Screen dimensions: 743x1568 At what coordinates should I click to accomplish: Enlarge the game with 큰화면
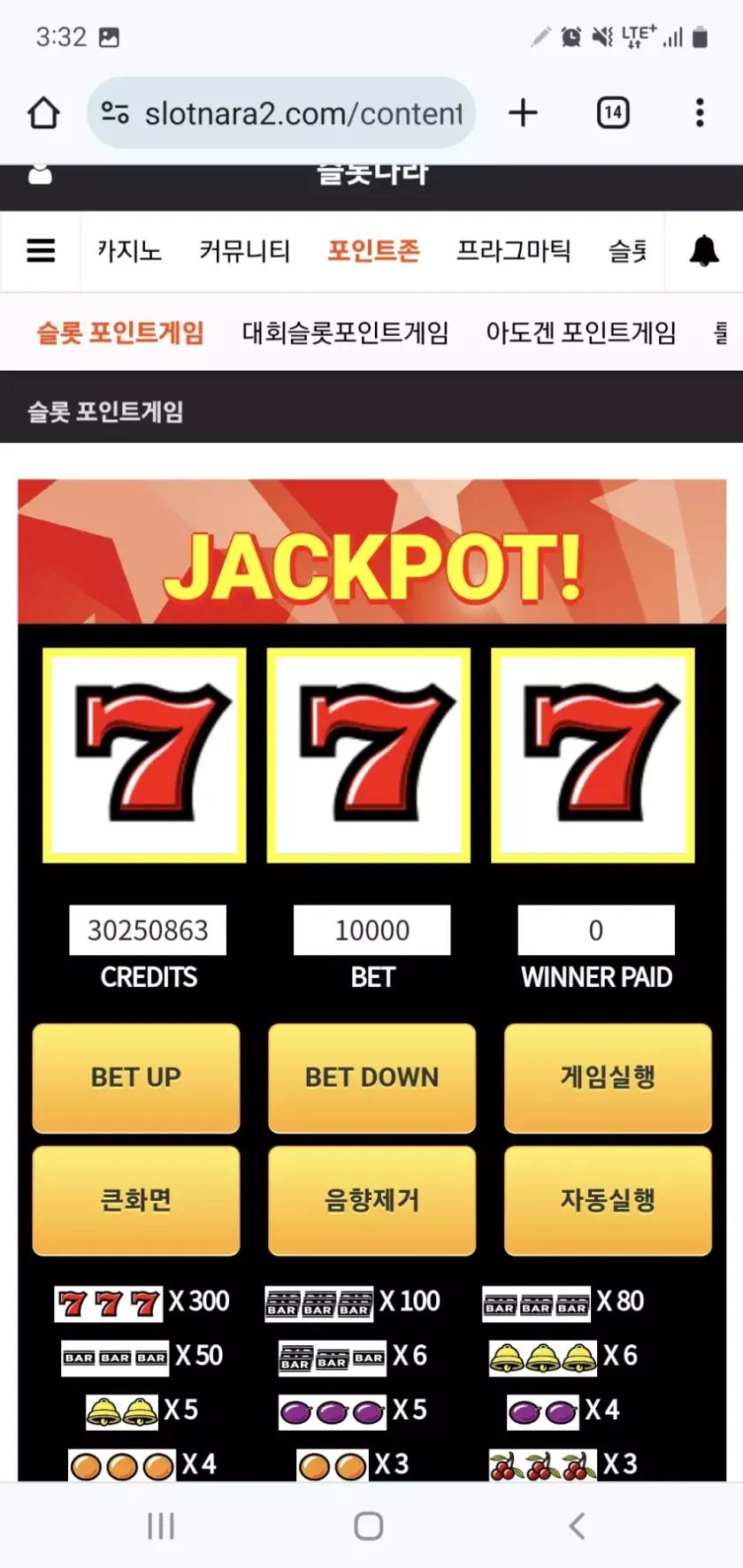point(136,1200)
